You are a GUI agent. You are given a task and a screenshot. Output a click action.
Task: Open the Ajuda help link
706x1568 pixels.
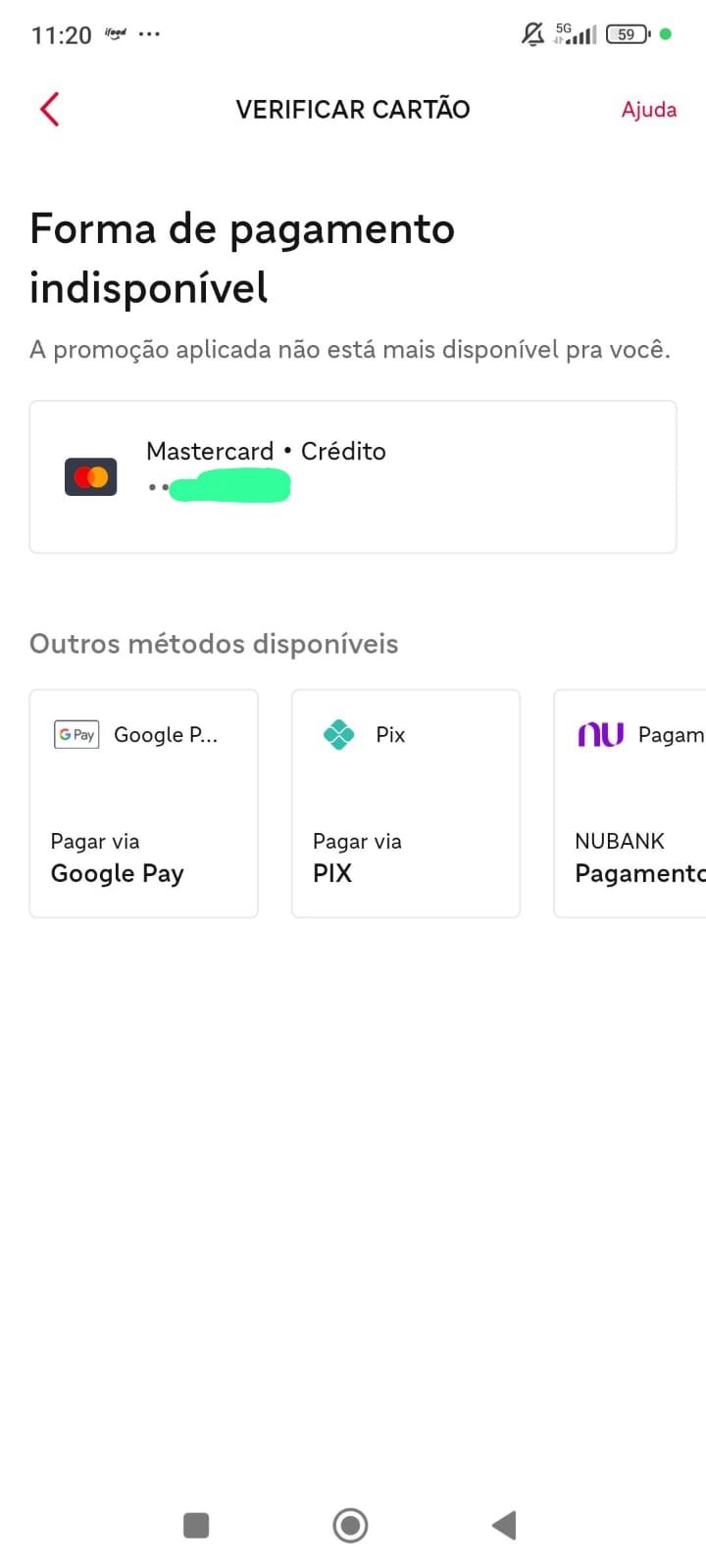tap(648, 109)
